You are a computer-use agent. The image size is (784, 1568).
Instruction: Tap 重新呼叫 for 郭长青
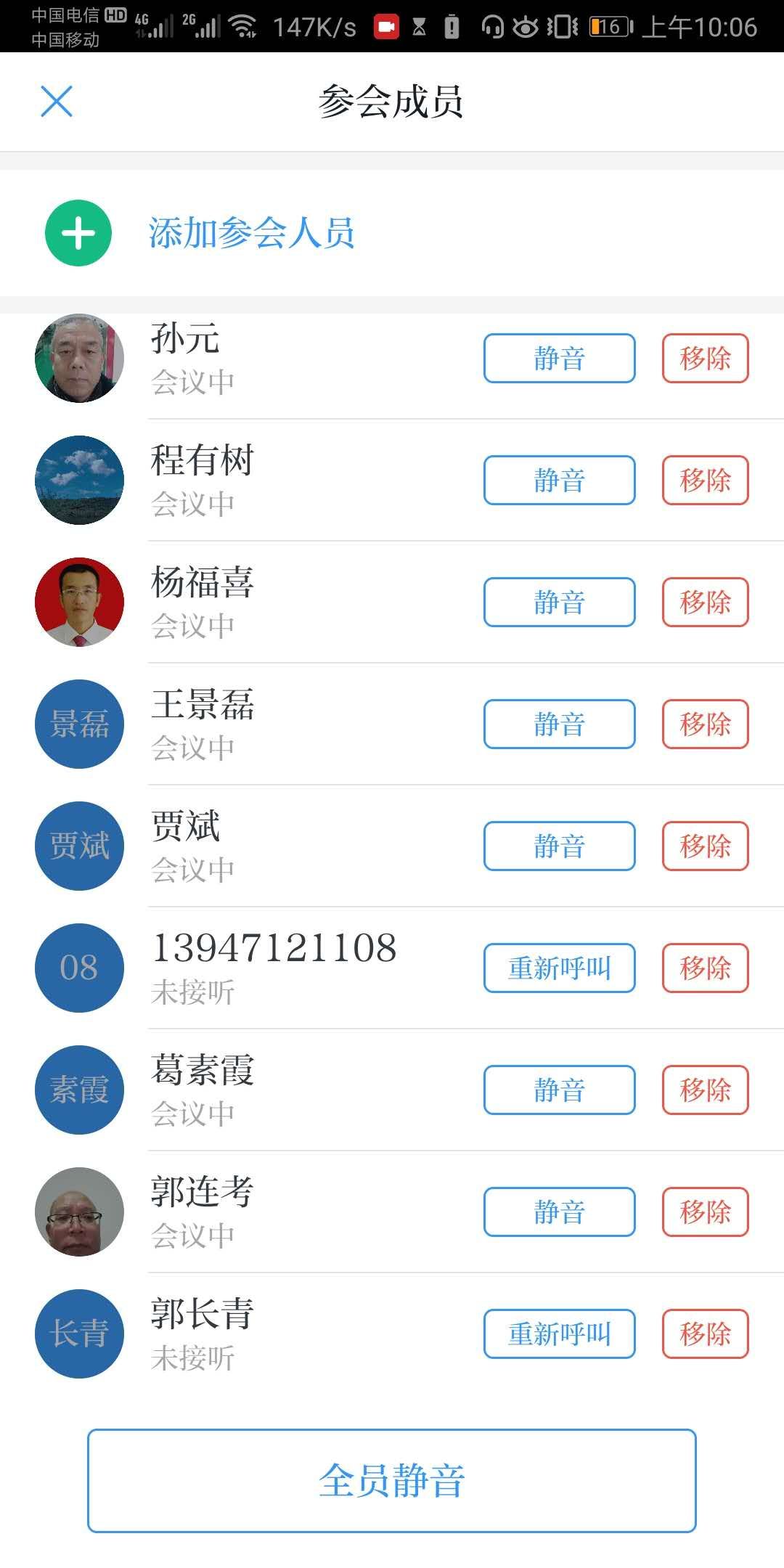pos(560,1334)
